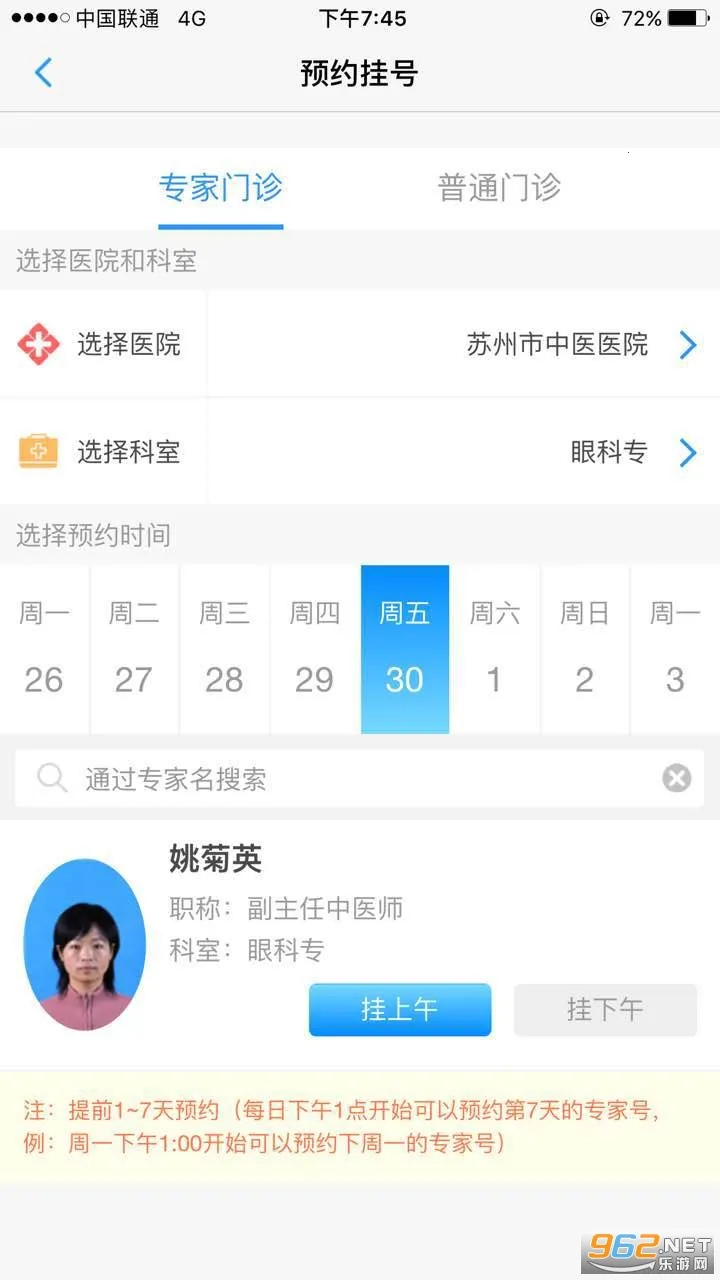Choose 周一 26 as appointment date
This screenshot has height=1280, width=720.
point(44,648)
